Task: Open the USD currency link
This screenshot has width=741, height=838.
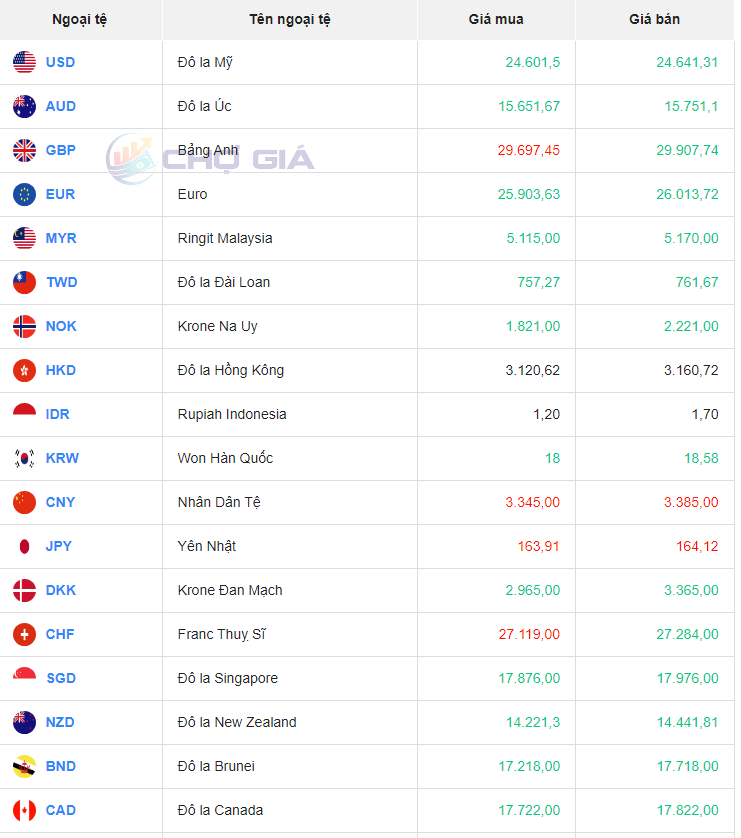Action: (60, 62)
